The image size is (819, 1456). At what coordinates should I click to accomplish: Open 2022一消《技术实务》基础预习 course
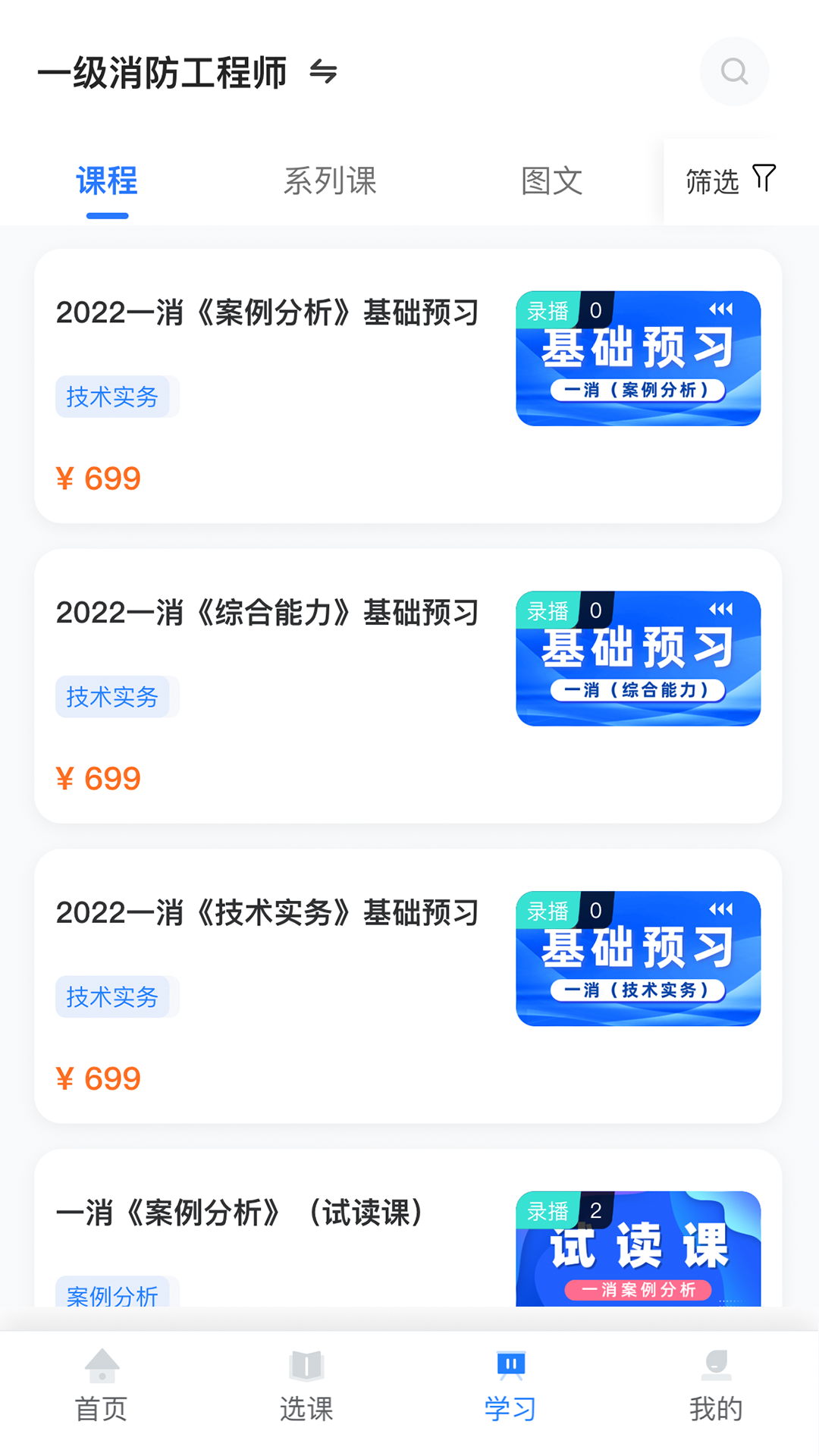click(267, 913)
